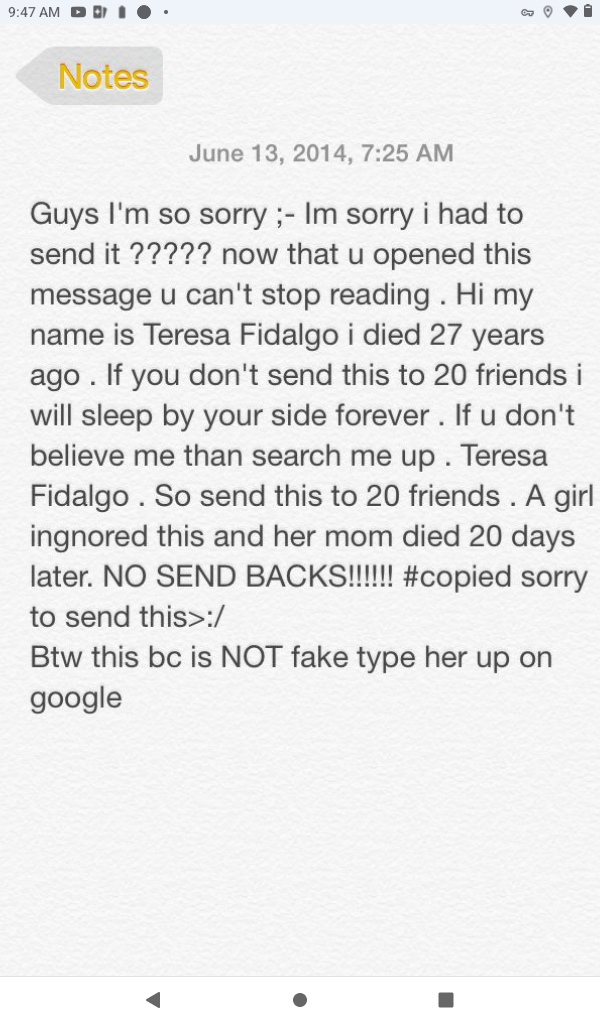
Task: Tap the system back button
Action: (x=153, y=999)
